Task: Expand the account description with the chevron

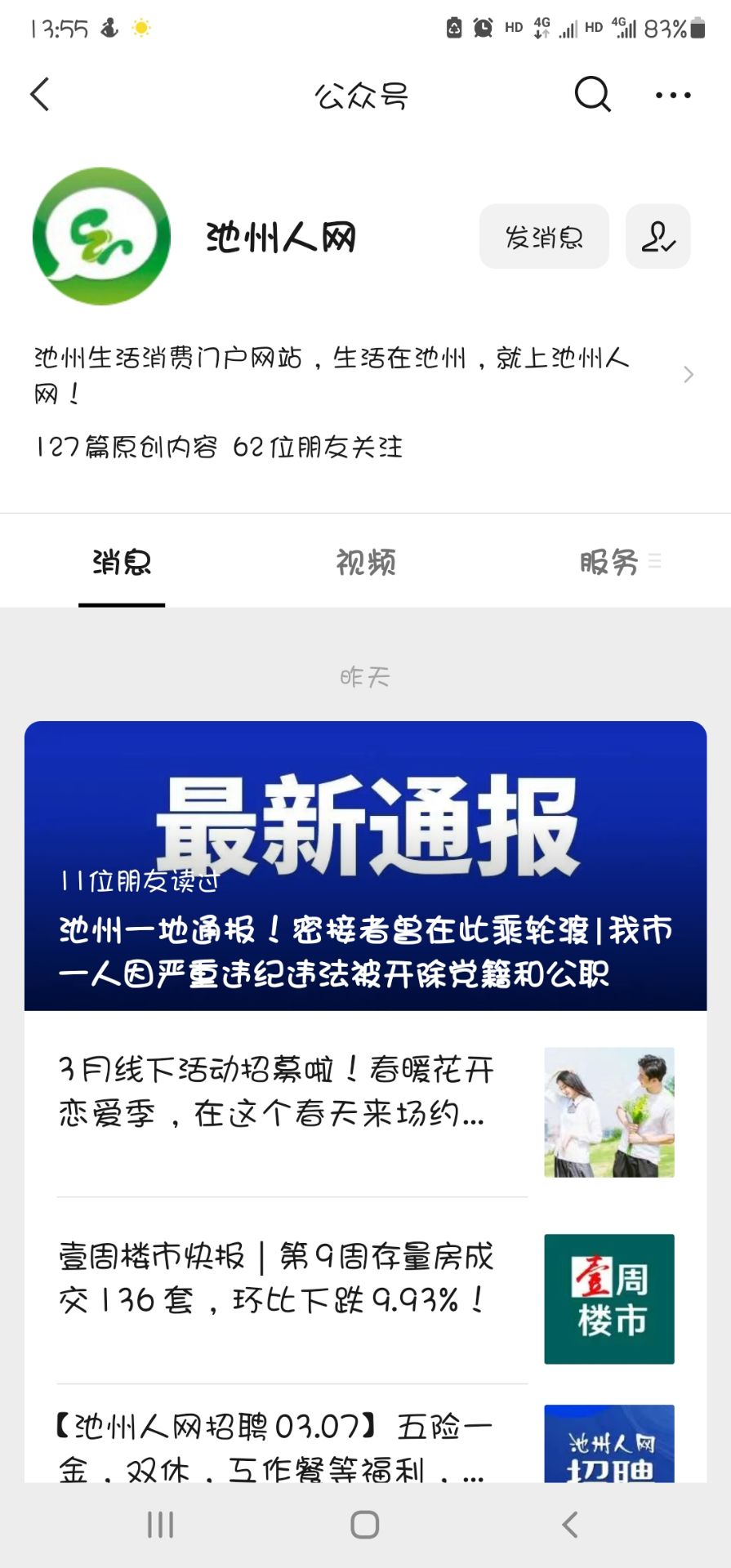Action: [688, 375]
